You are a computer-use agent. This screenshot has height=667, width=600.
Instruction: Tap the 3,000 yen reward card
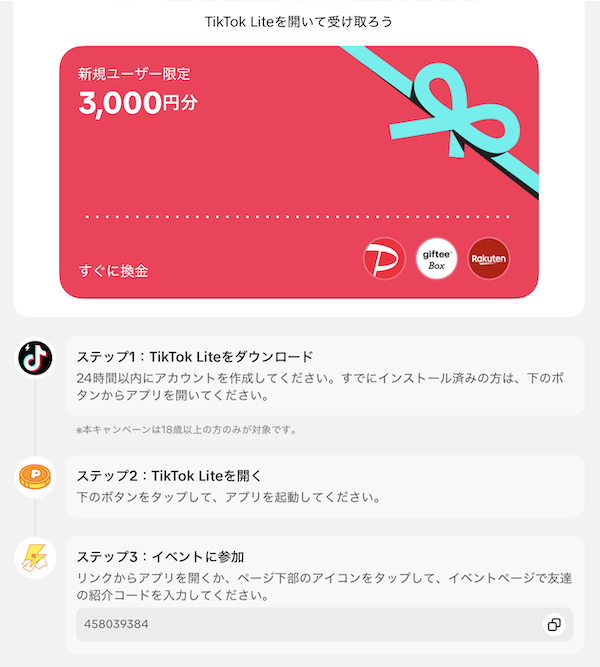(x=299, y=172)
